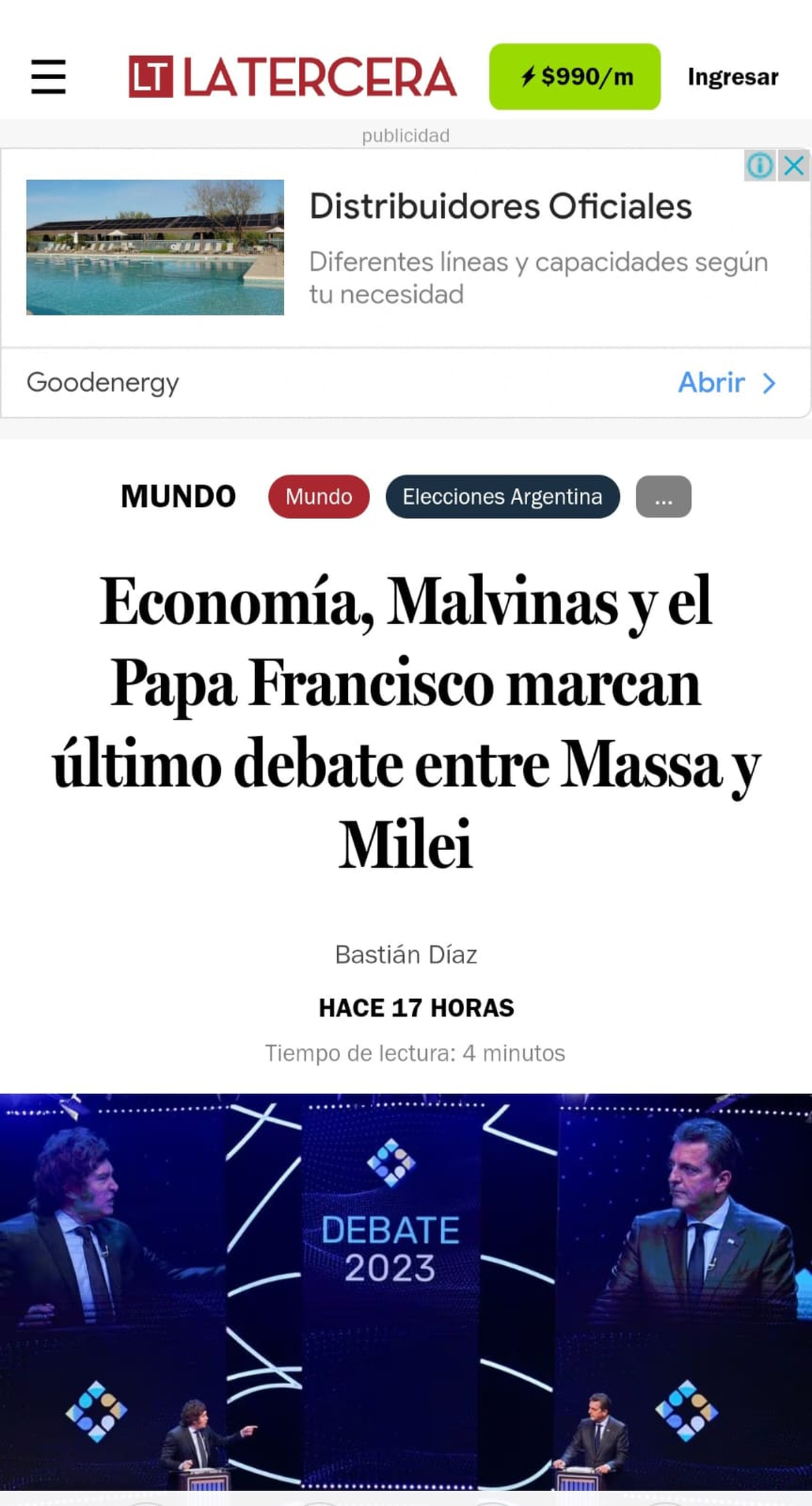Tap Ingresar to sign in

[x=732, y=77]
